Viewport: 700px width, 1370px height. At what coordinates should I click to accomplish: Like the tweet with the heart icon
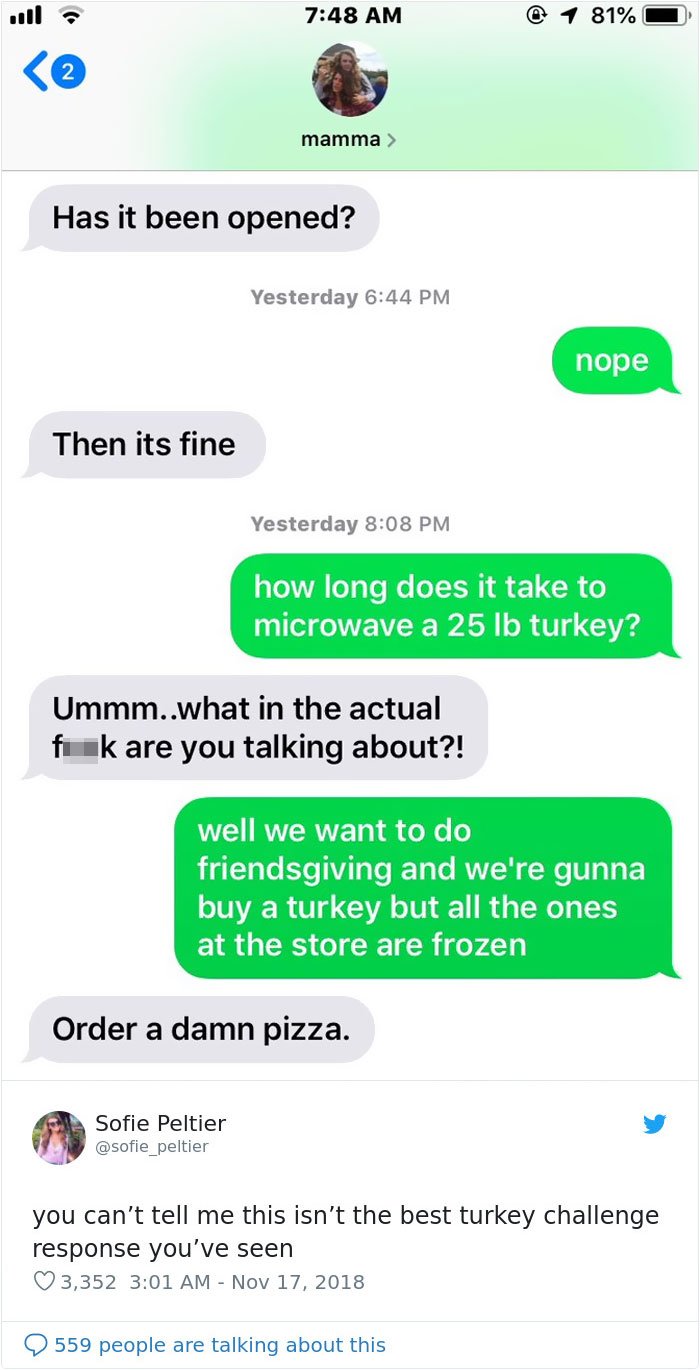pos(44,1281)
